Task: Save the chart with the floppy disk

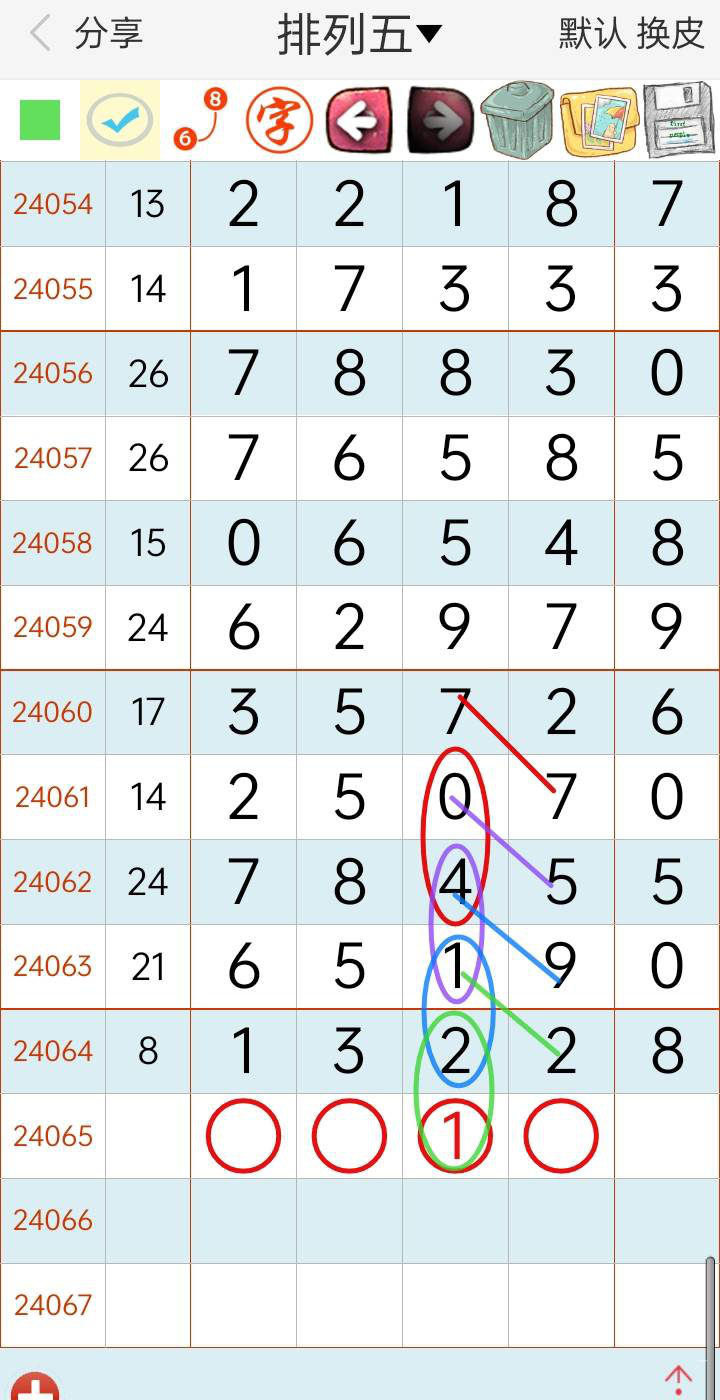Action: (680, 120)
